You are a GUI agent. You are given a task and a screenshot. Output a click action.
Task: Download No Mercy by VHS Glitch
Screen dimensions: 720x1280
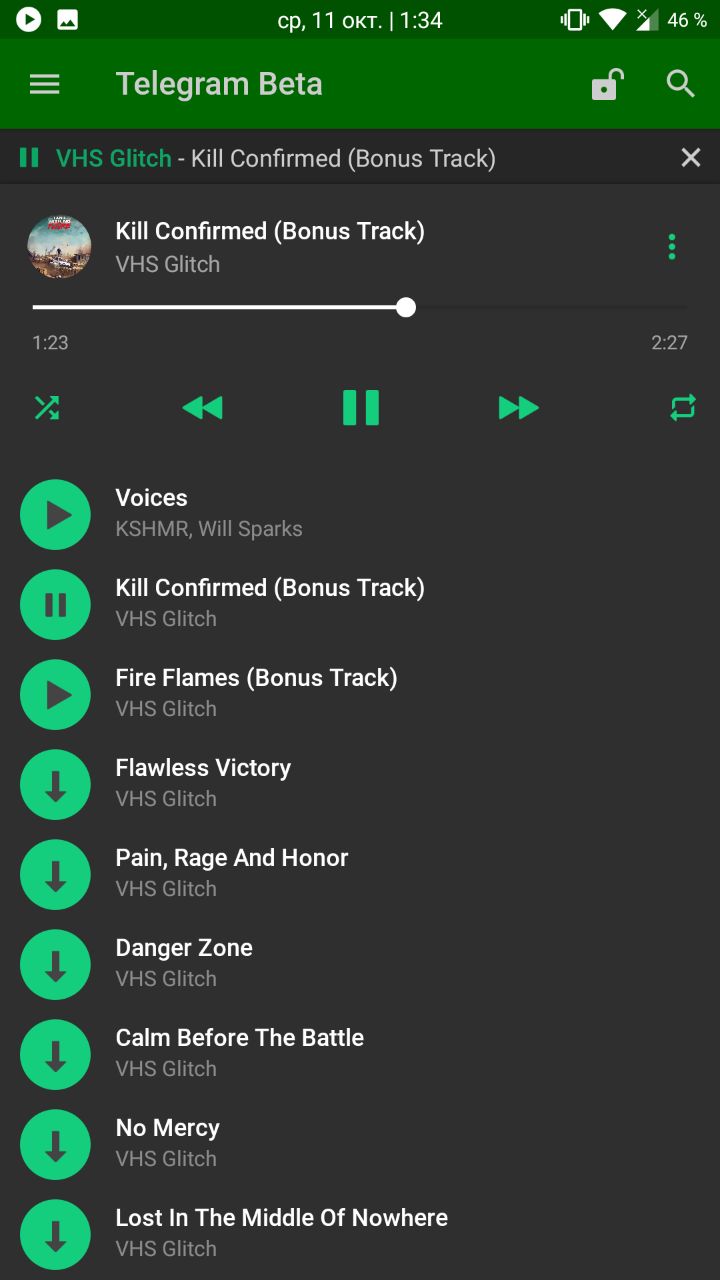tap(56, 1144)
